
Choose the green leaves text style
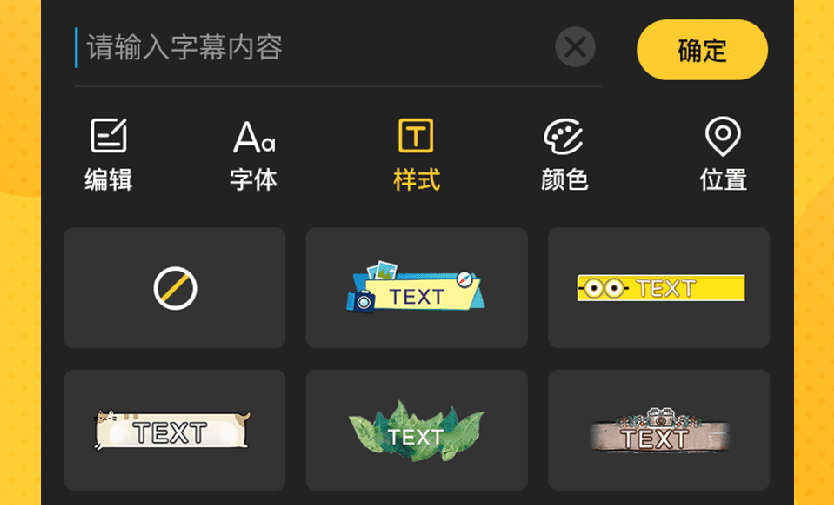tap(416, 431)
